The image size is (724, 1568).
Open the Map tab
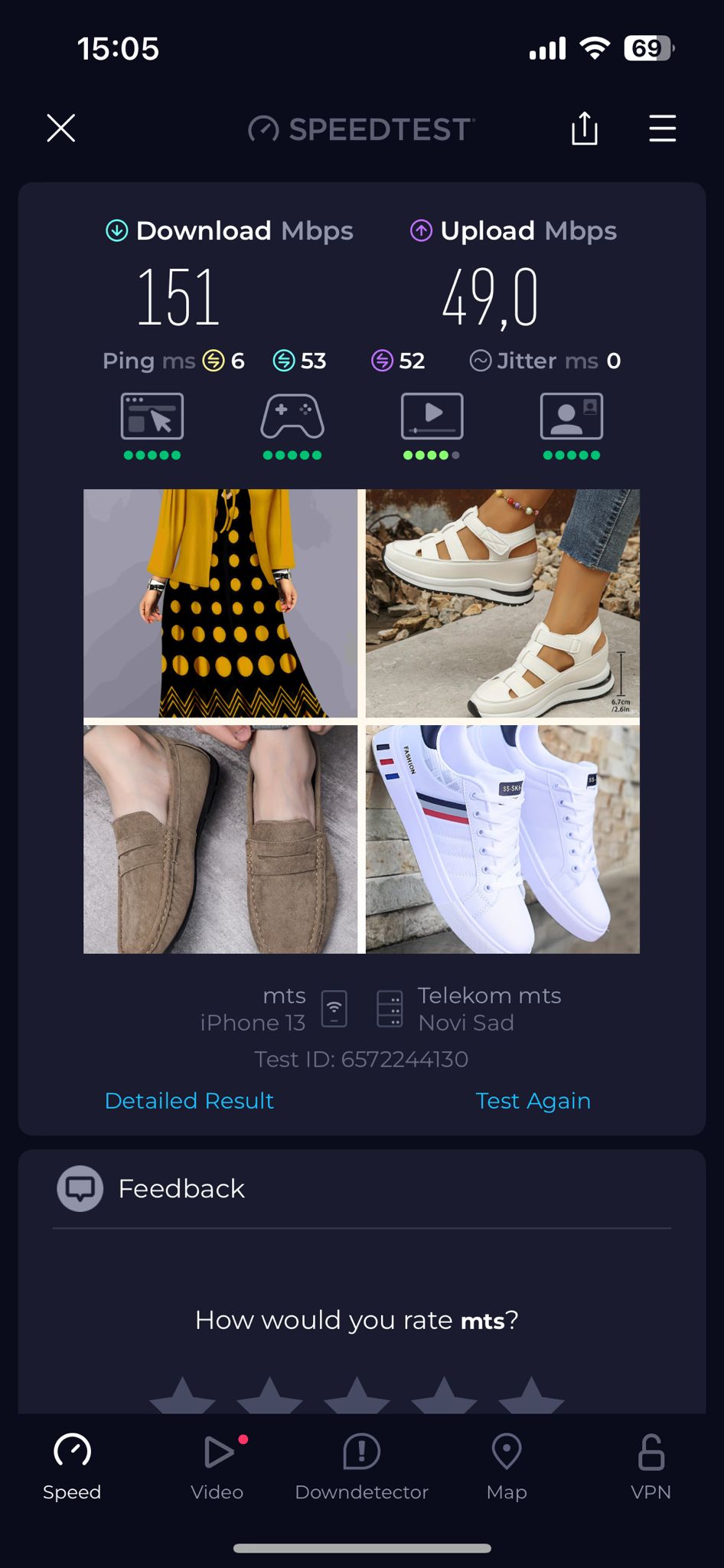coord(507,1467)
